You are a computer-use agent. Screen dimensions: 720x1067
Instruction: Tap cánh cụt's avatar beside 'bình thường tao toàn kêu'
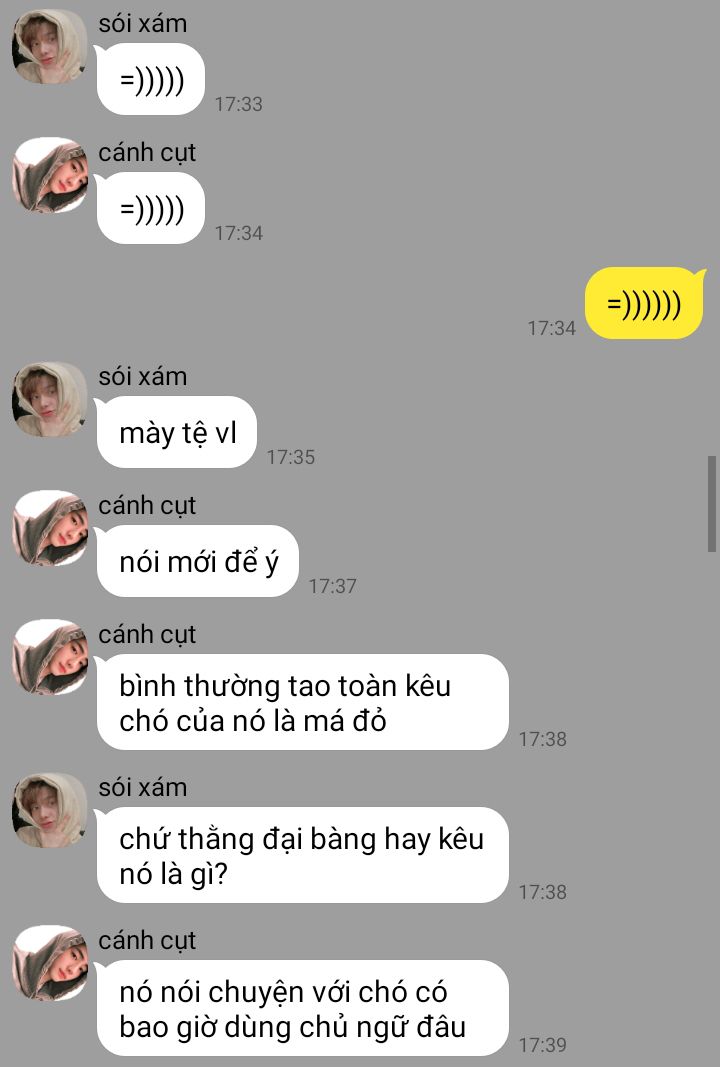[x=49, y=657]
